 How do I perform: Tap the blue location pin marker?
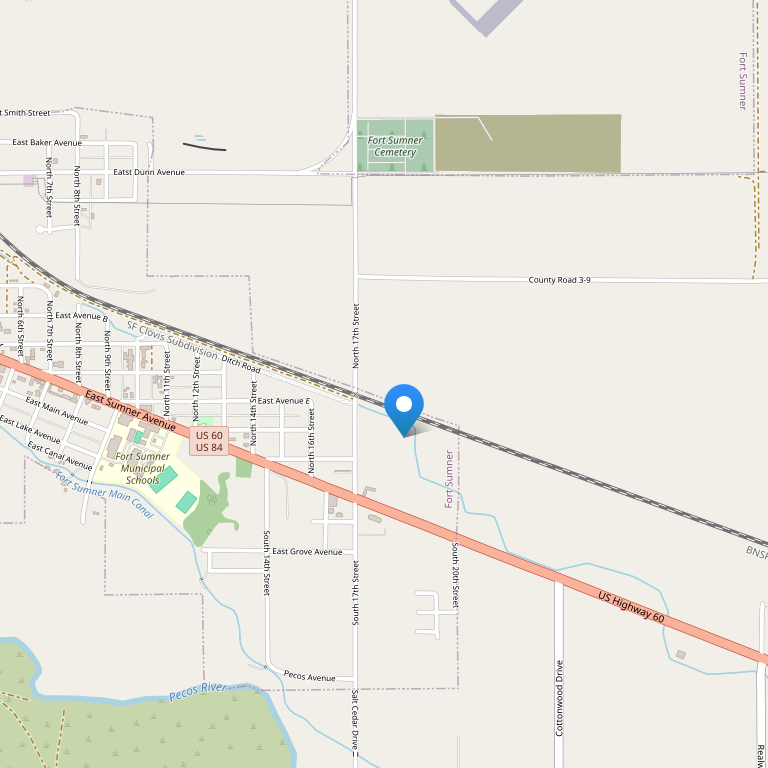click(404, 407)
